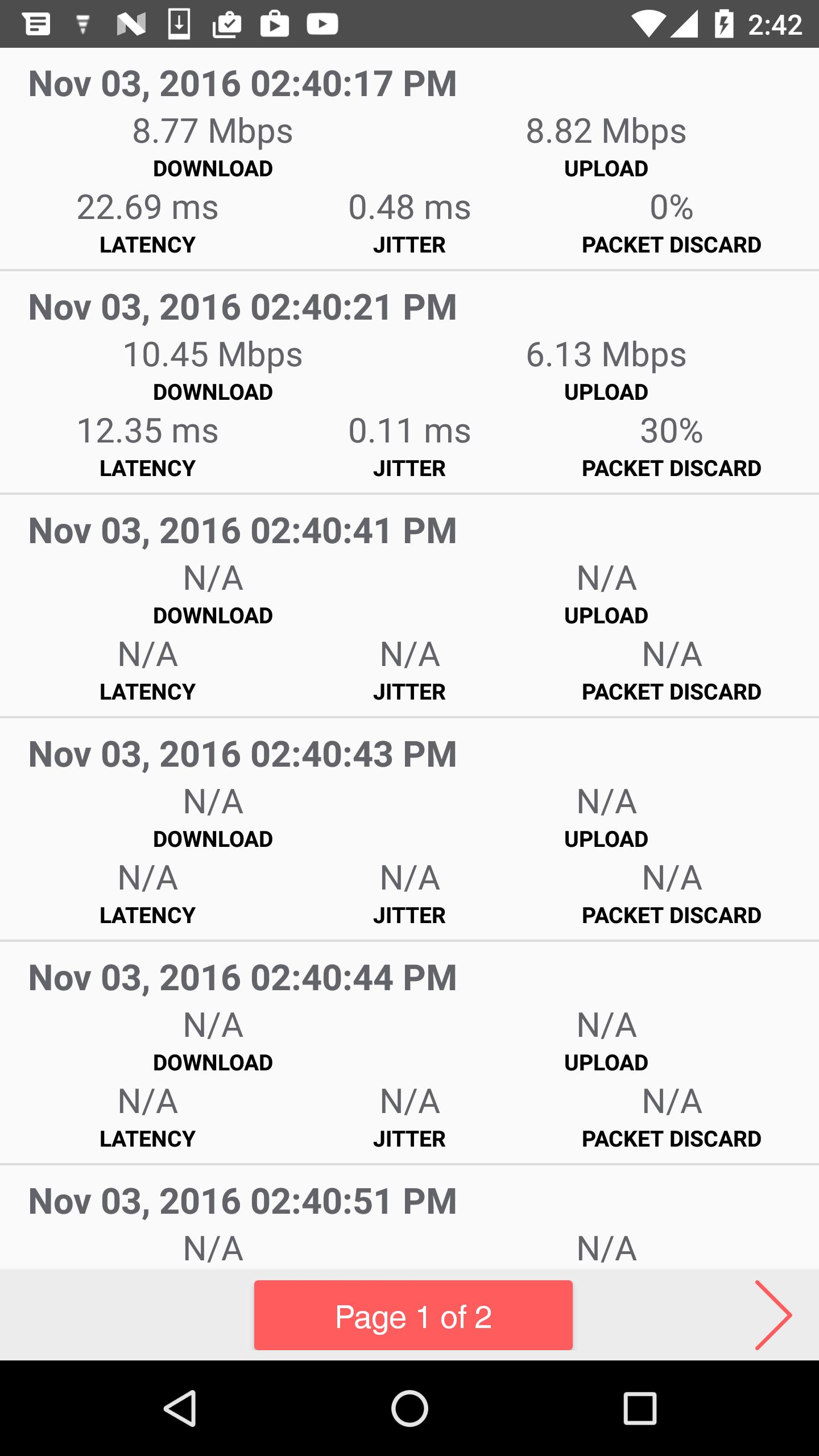The height and width of the screenshot is (1456, 819).
Task: Tap the Page 1 of 2 button
Action: tap(413, 1315)
